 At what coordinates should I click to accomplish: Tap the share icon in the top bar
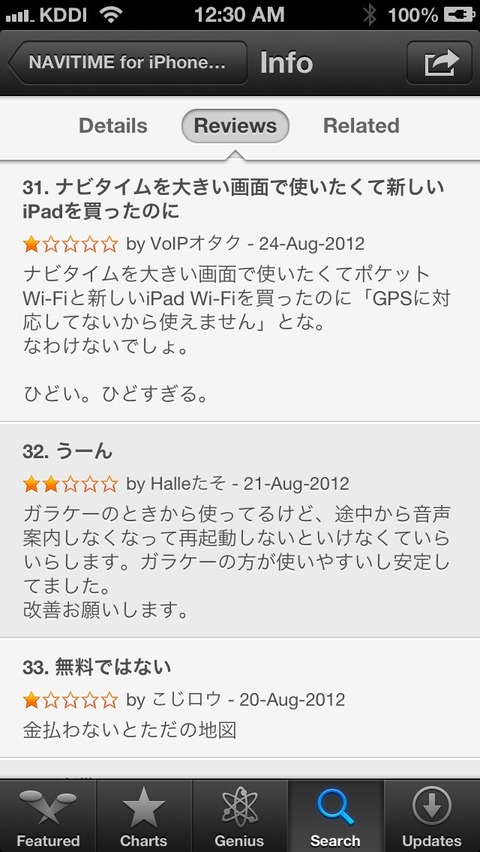pyautogui.click(x=439, y=62)
